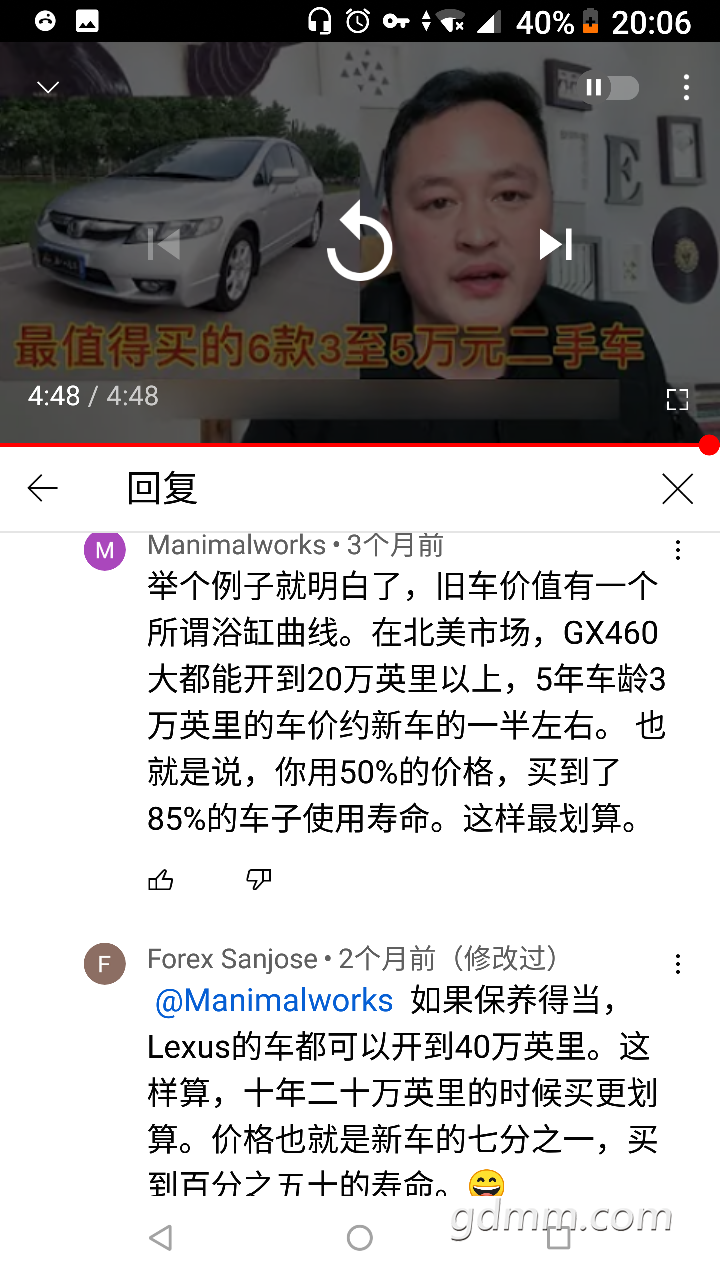The height and width of the screenshot is (1280, 720).
Task: Skip to the next video
Action: click(x=555, y=244)
